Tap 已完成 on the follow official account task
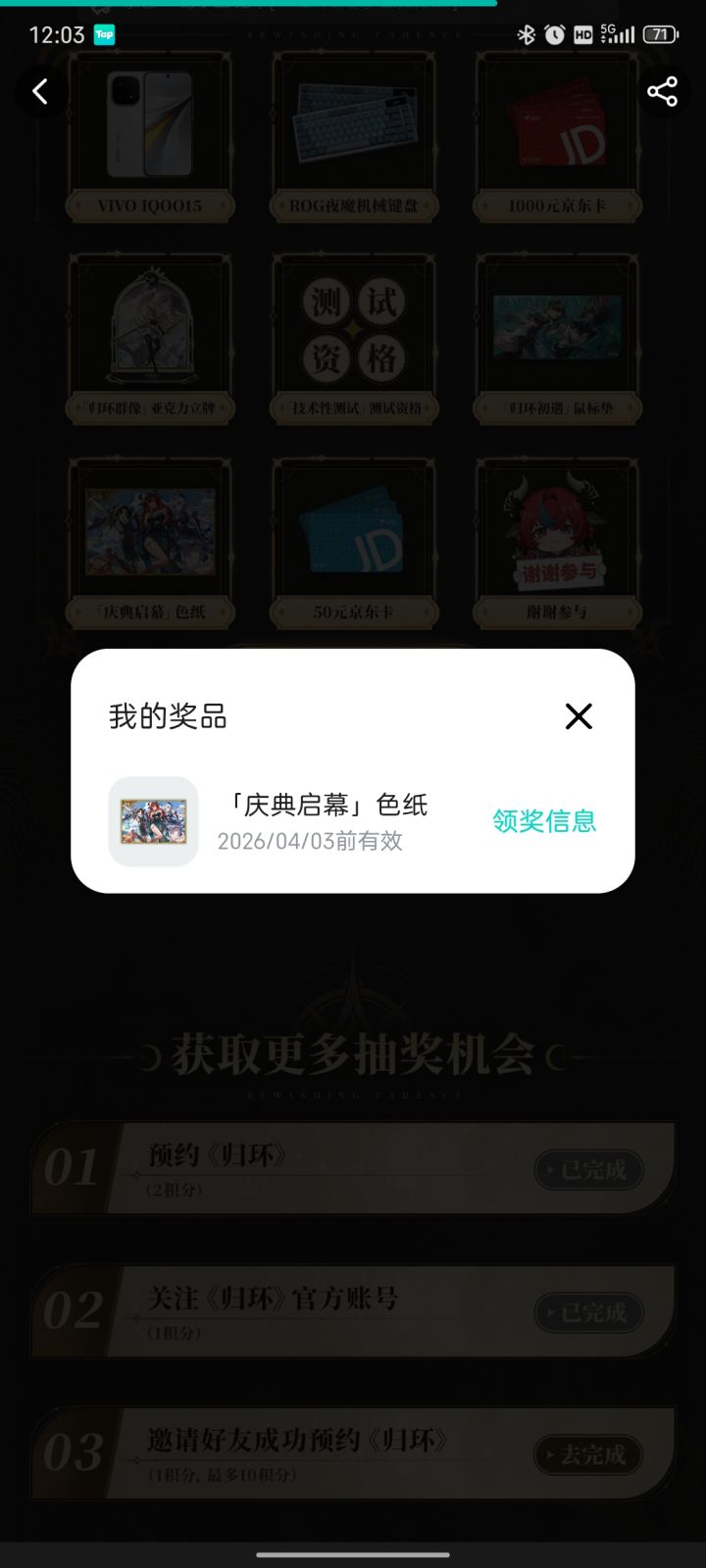Image resolution: width=706 pixels, height=1568 pixels. 587,1313
